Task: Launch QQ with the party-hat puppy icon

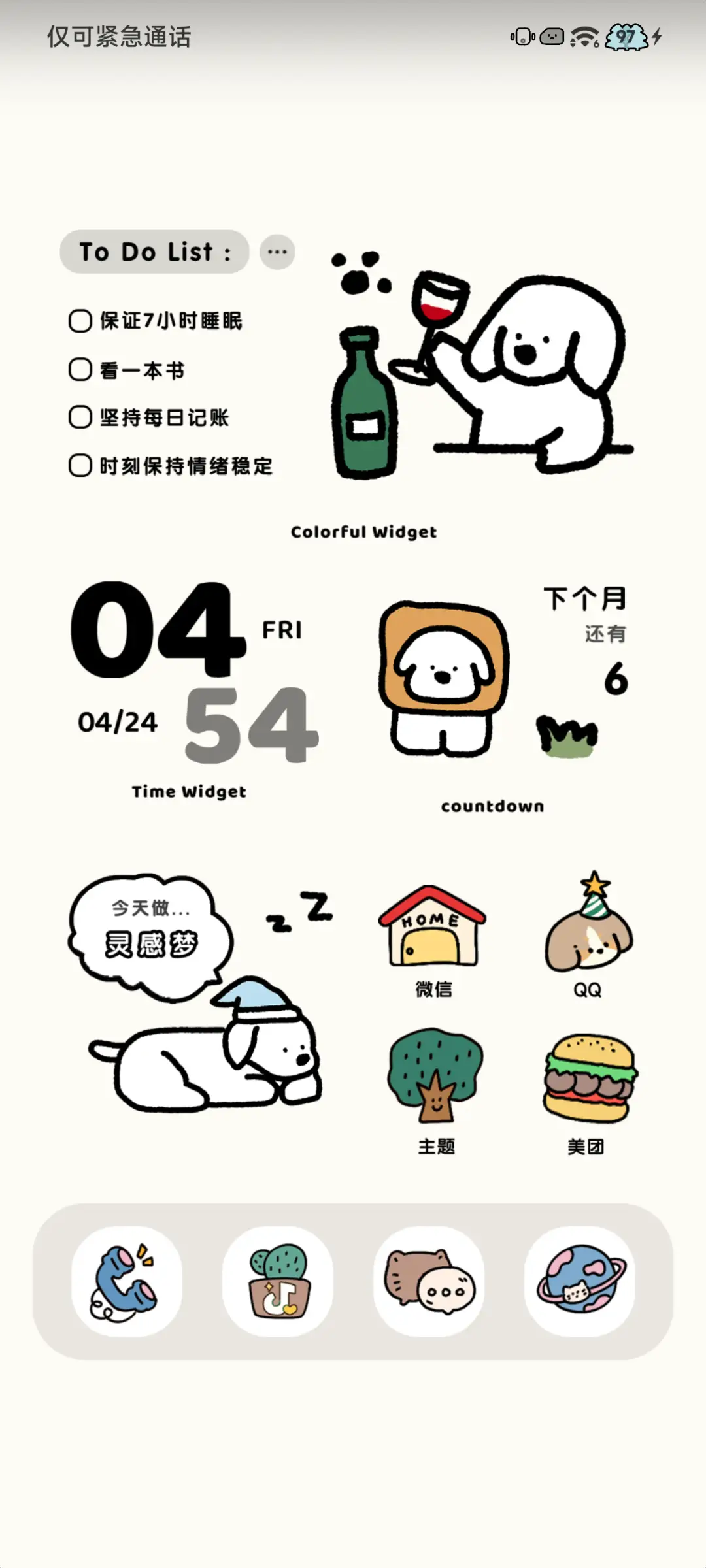Action: [588, 934]
